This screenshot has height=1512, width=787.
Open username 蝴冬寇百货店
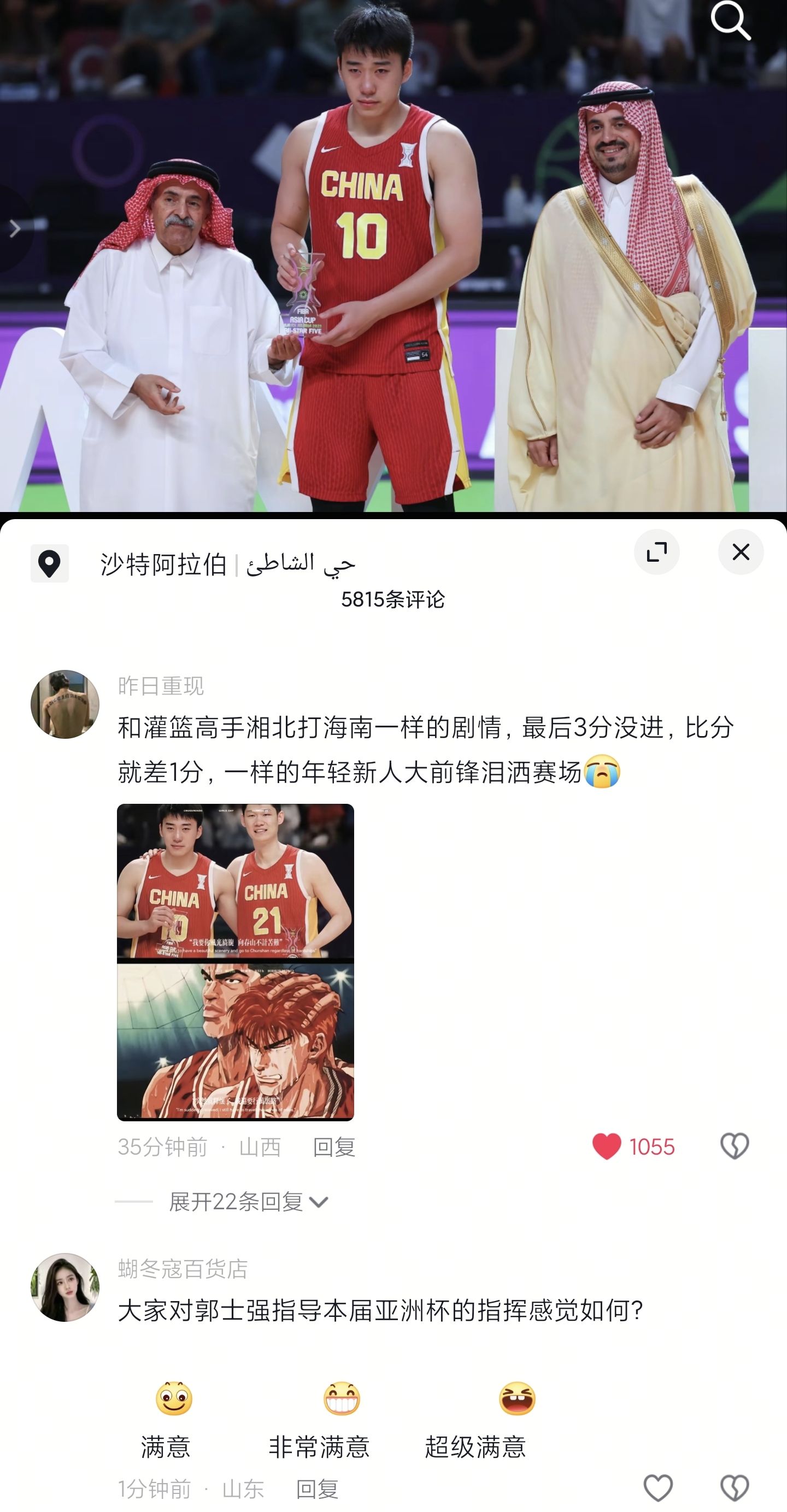[x=183, y=1269]
